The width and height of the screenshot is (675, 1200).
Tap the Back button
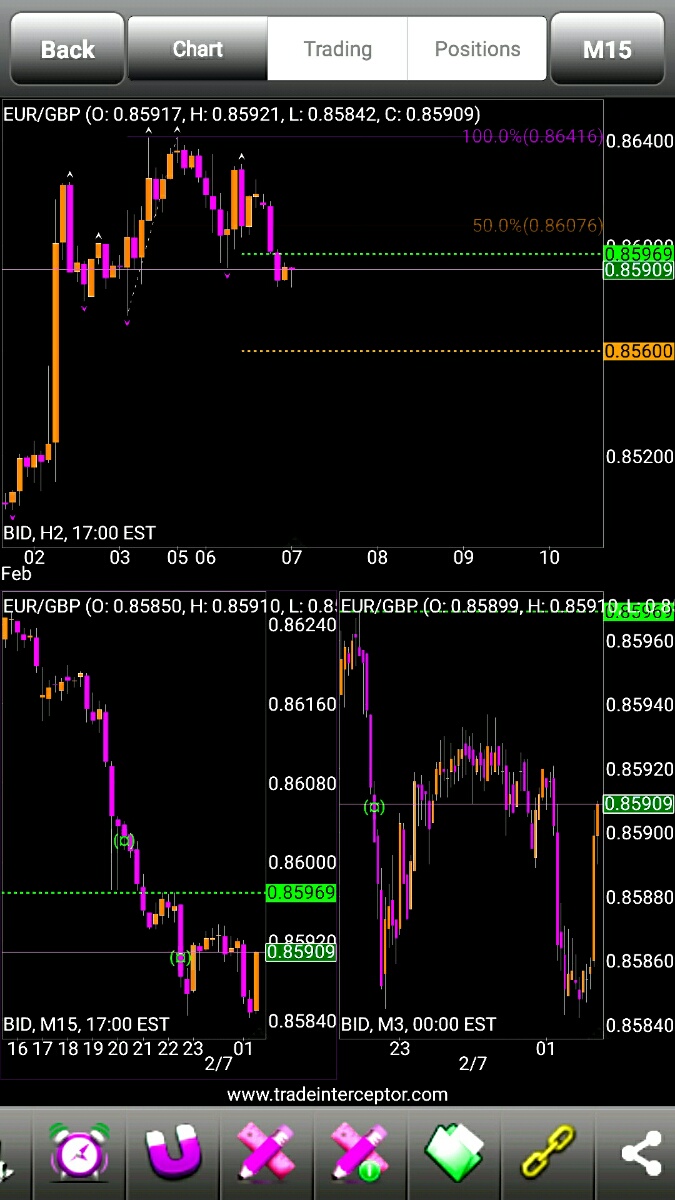(66, 49)
